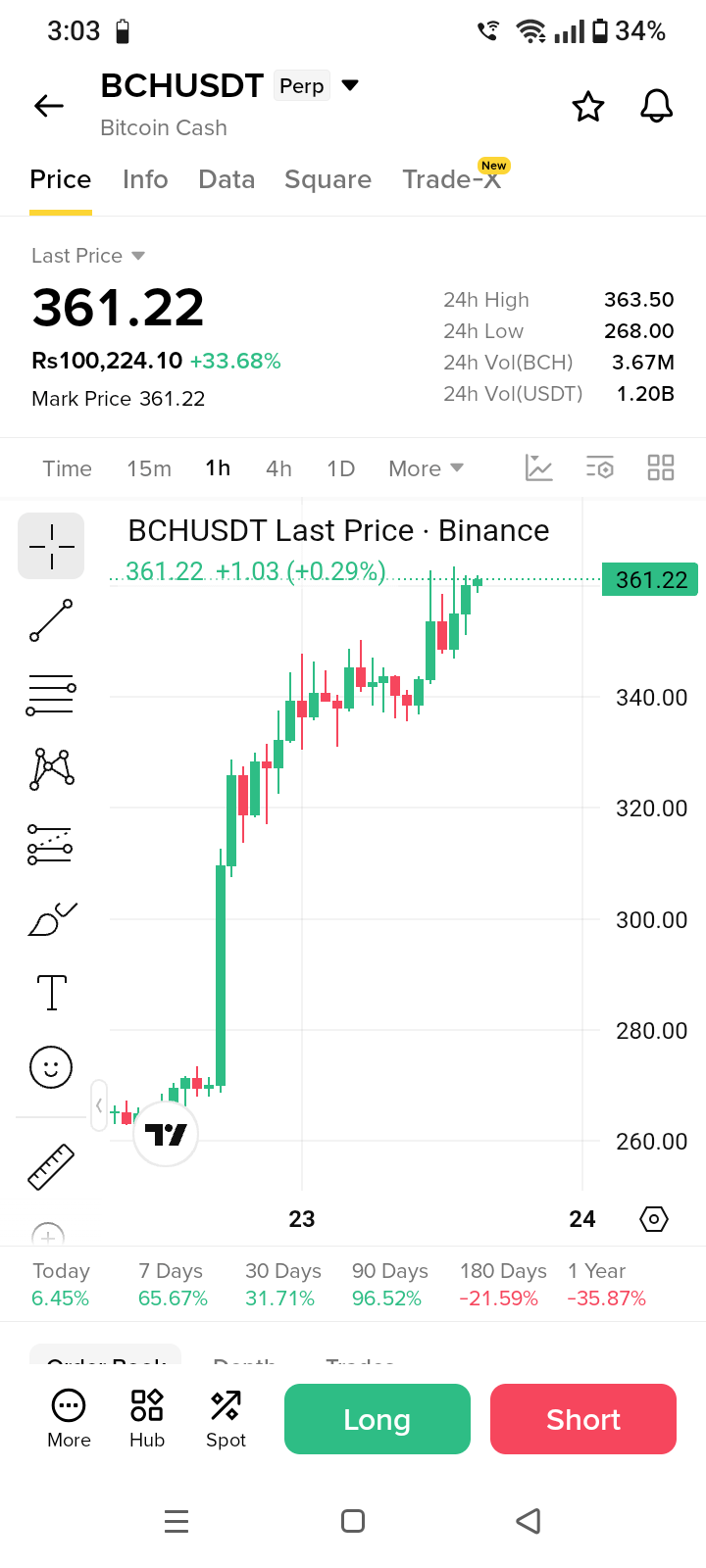Open the Hub shortcut
This screenshot has height=1568, width=706.
point(147,1418)
